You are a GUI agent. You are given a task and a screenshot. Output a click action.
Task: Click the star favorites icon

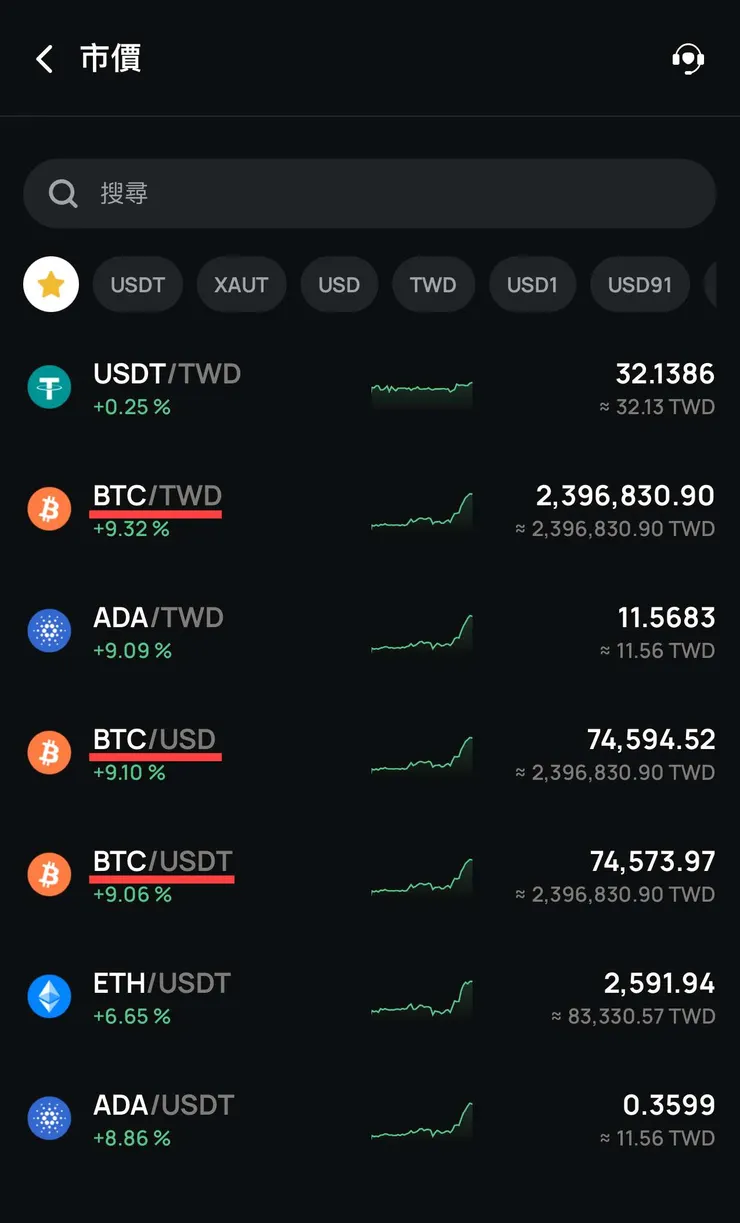(50, 285)
